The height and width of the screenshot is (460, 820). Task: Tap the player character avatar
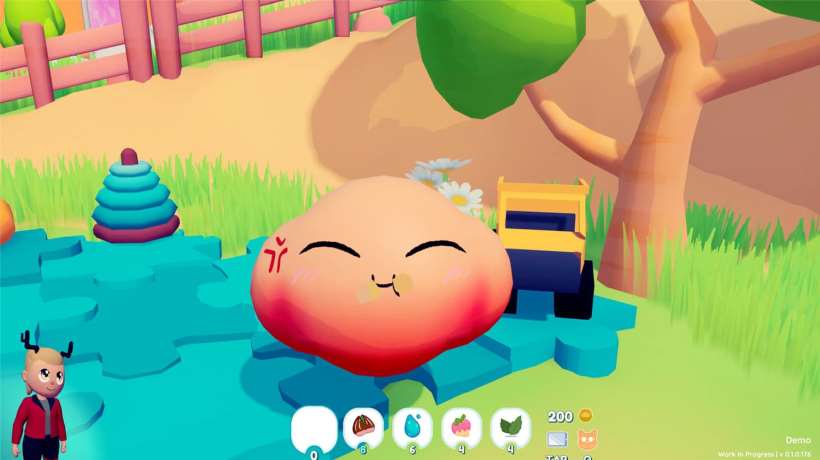point(44,394)
